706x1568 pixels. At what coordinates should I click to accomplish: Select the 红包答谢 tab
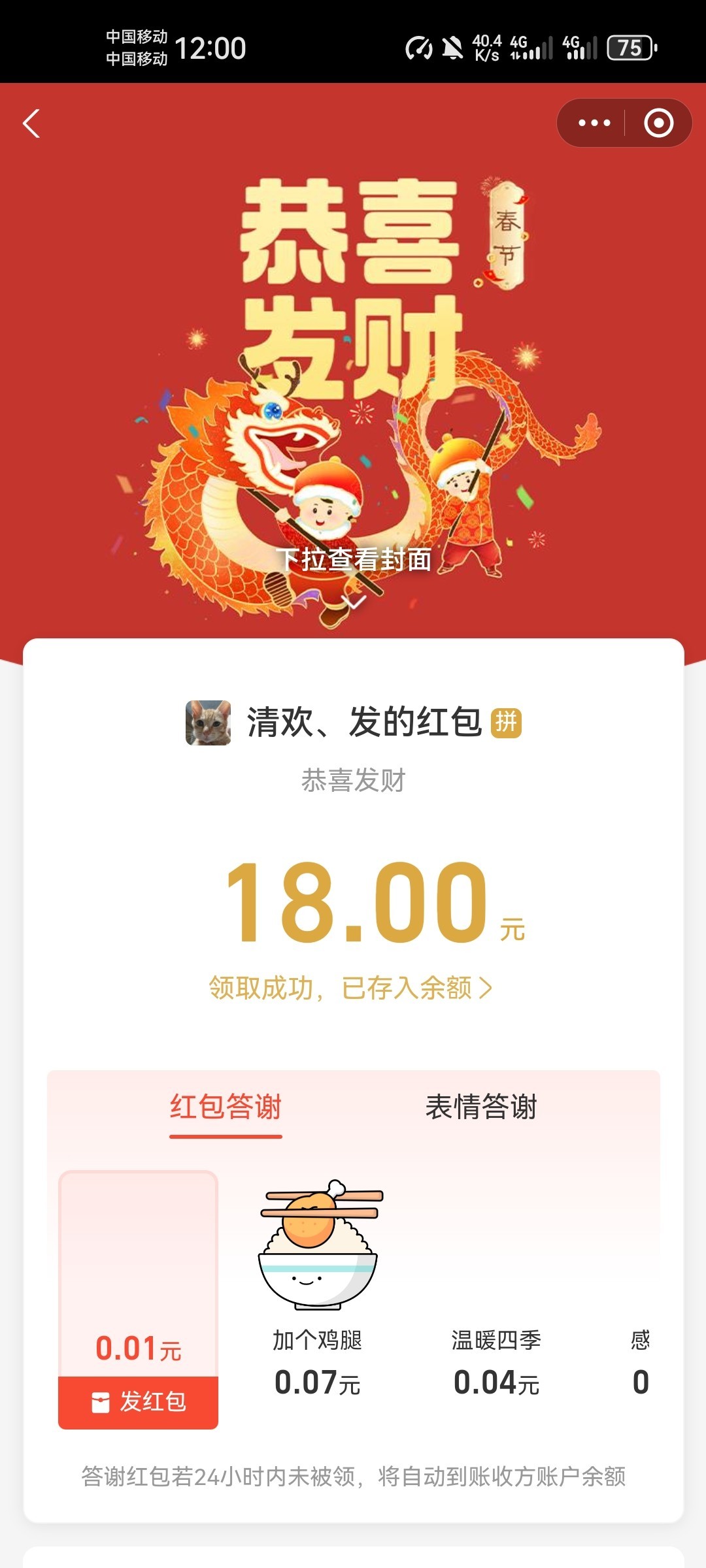226,1107
